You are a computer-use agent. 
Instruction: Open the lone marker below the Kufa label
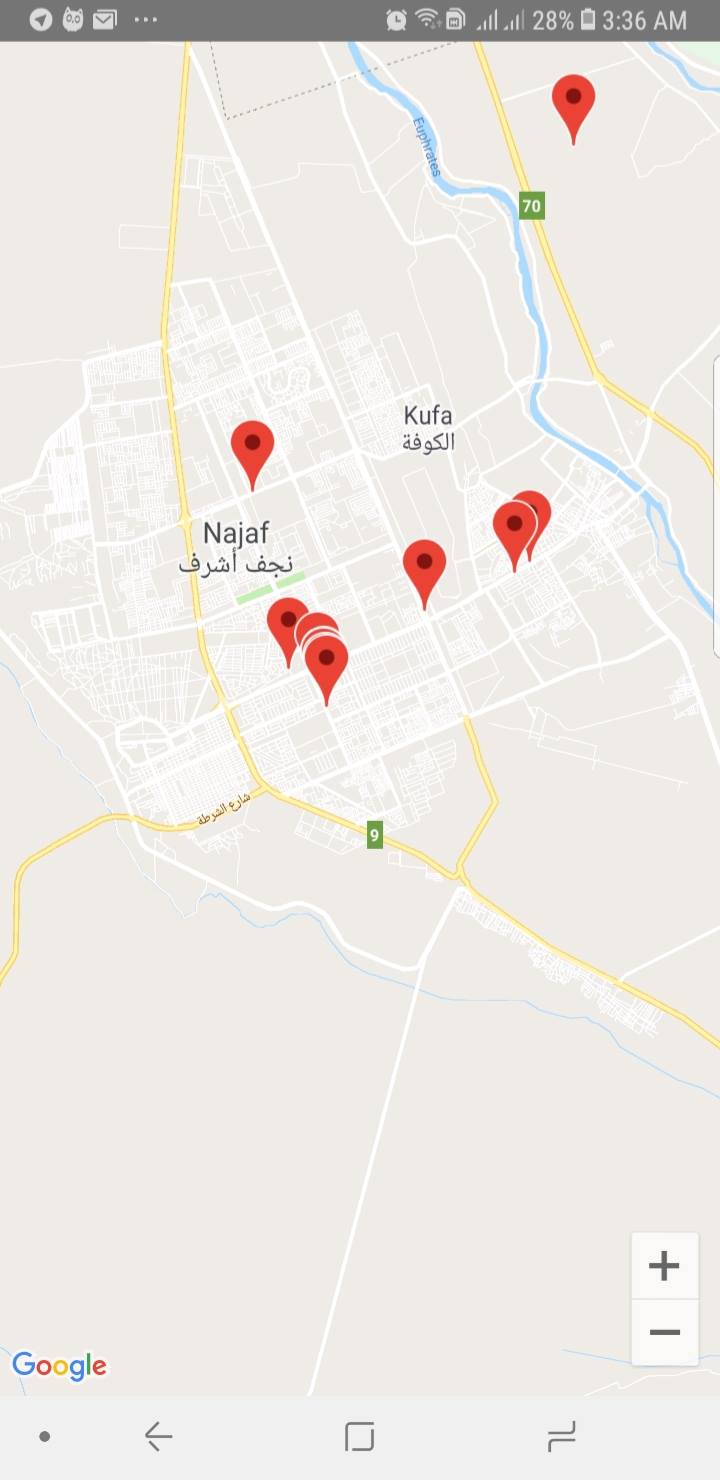click(424, 568)
